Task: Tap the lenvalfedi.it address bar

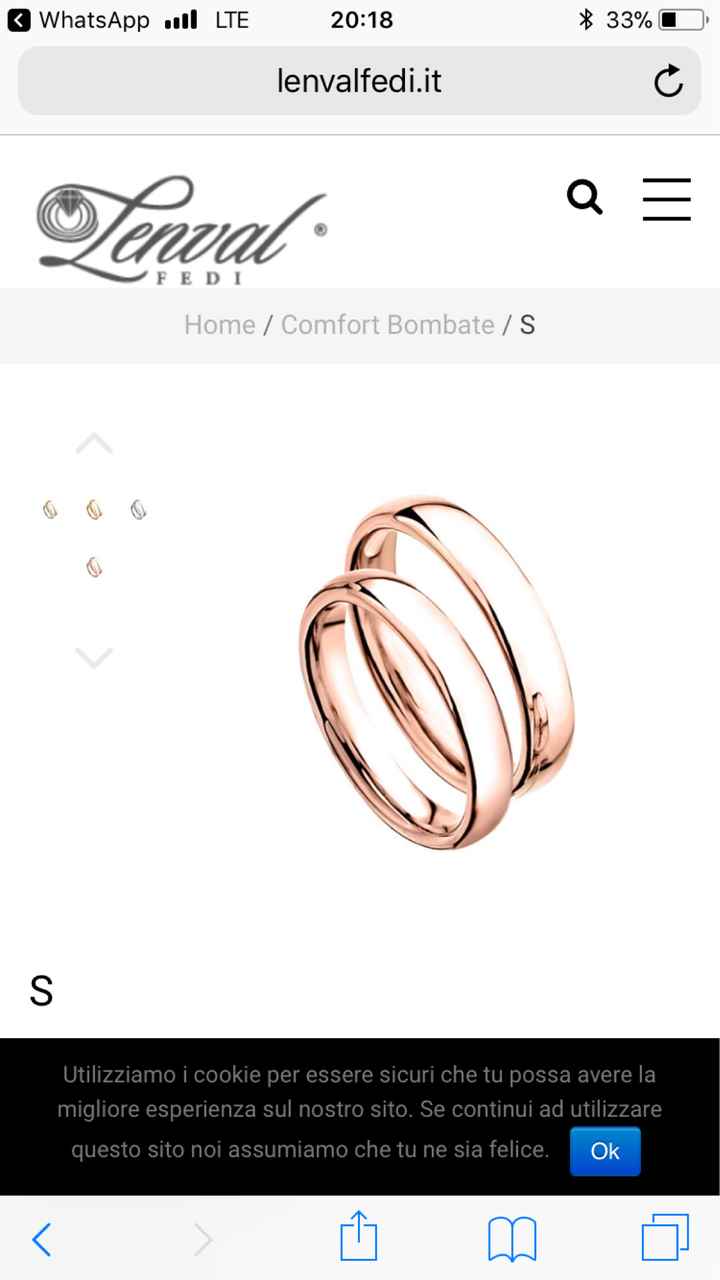Action: click(x=359, y=81)
